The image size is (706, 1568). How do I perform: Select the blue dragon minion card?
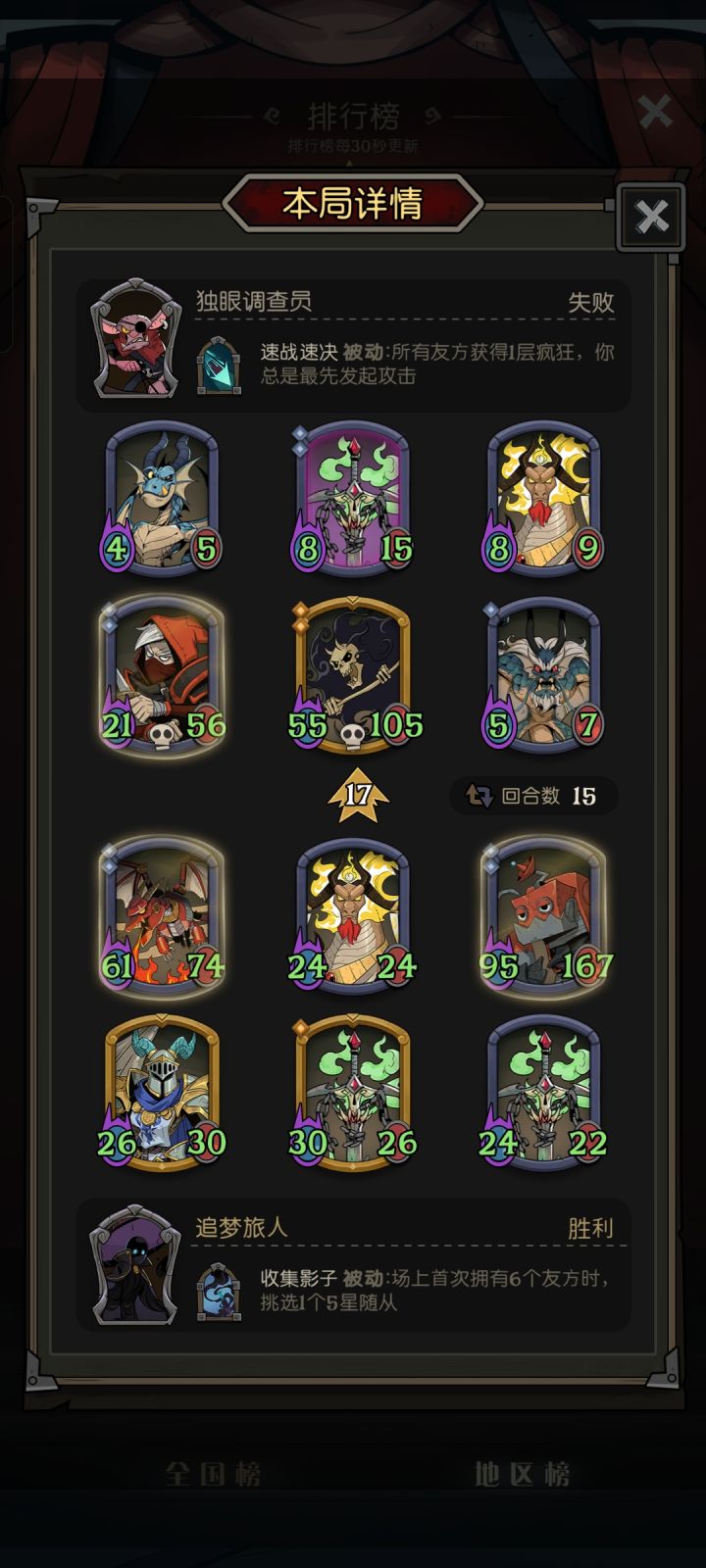[164, 500]
